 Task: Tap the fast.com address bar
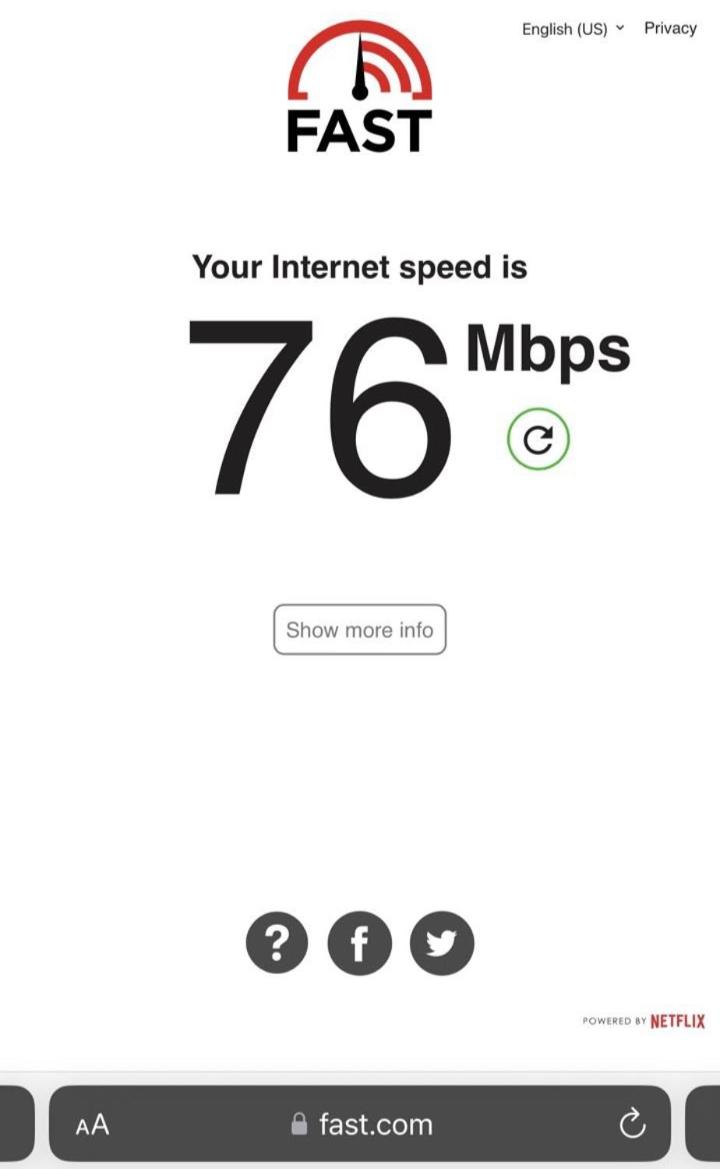click(360, 1124)
